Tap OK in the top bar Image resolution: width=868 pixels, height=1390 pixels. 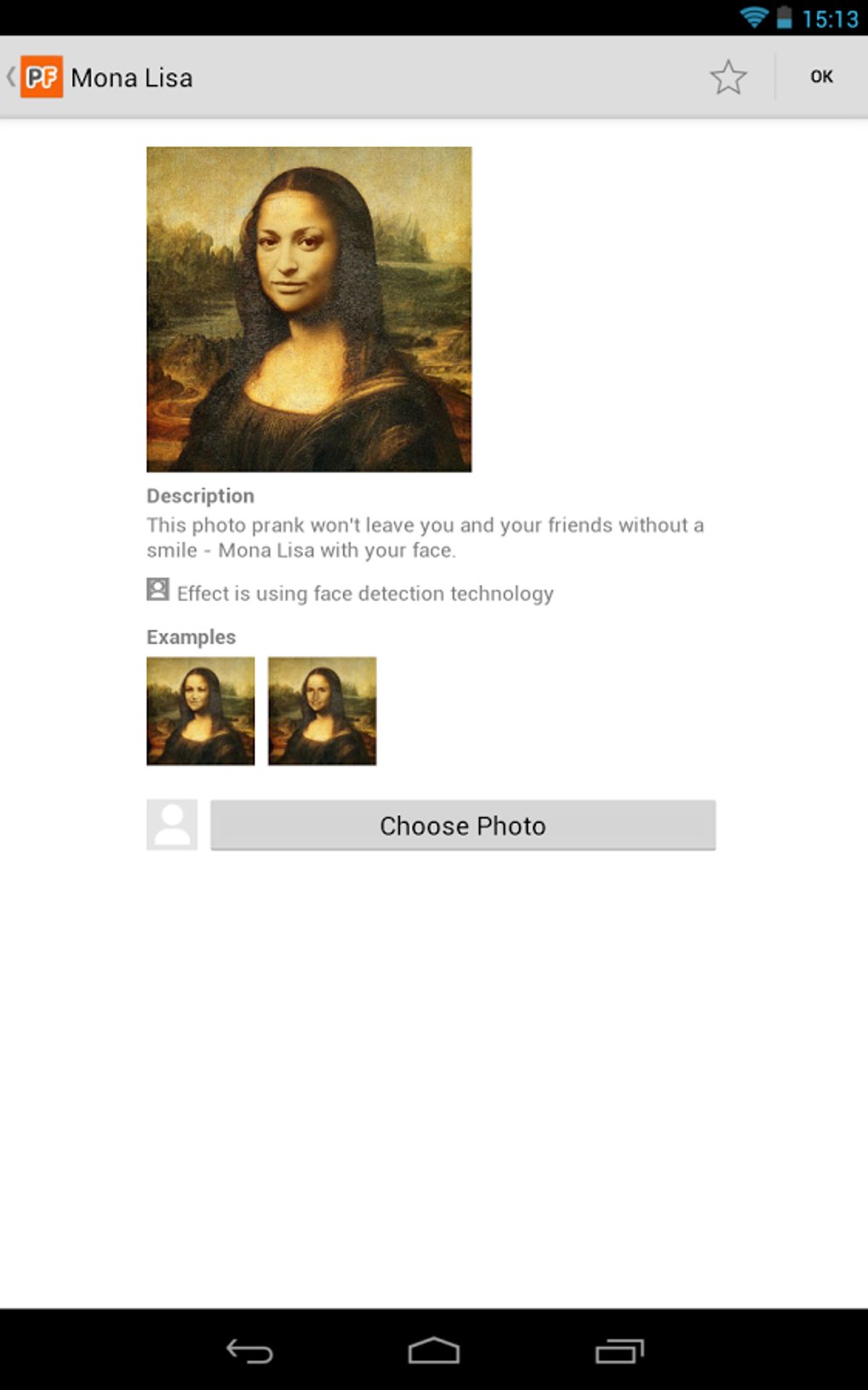click(x=820, y=77)
